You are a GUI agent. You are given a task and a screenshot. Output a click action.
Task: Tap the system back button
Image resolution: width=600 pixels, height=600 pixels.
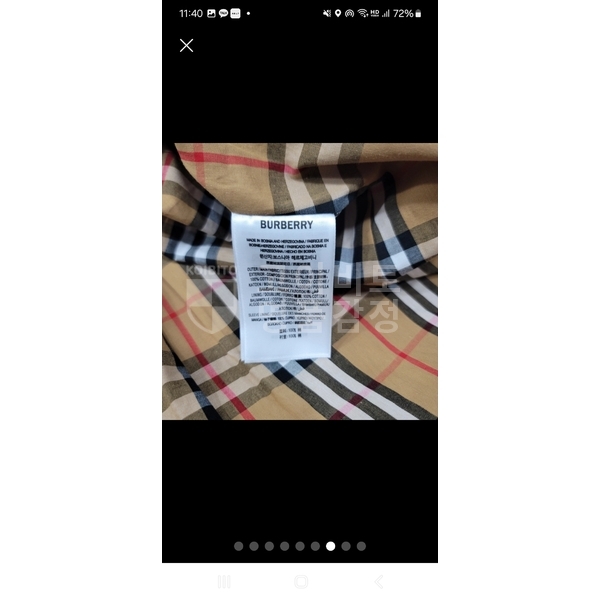378,581
